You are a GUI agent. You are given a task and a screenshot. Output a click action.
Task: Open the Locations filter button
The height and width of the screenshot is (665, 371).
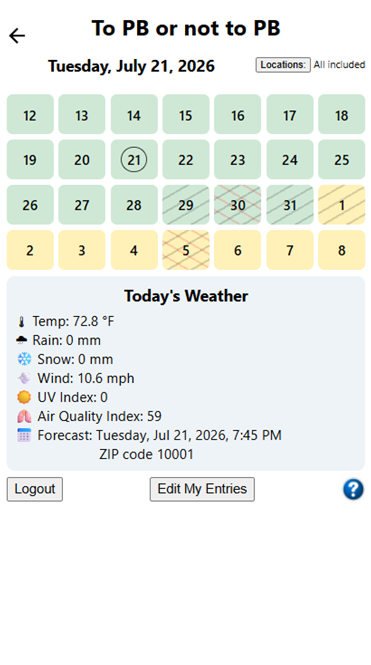(x=283, y=65)
